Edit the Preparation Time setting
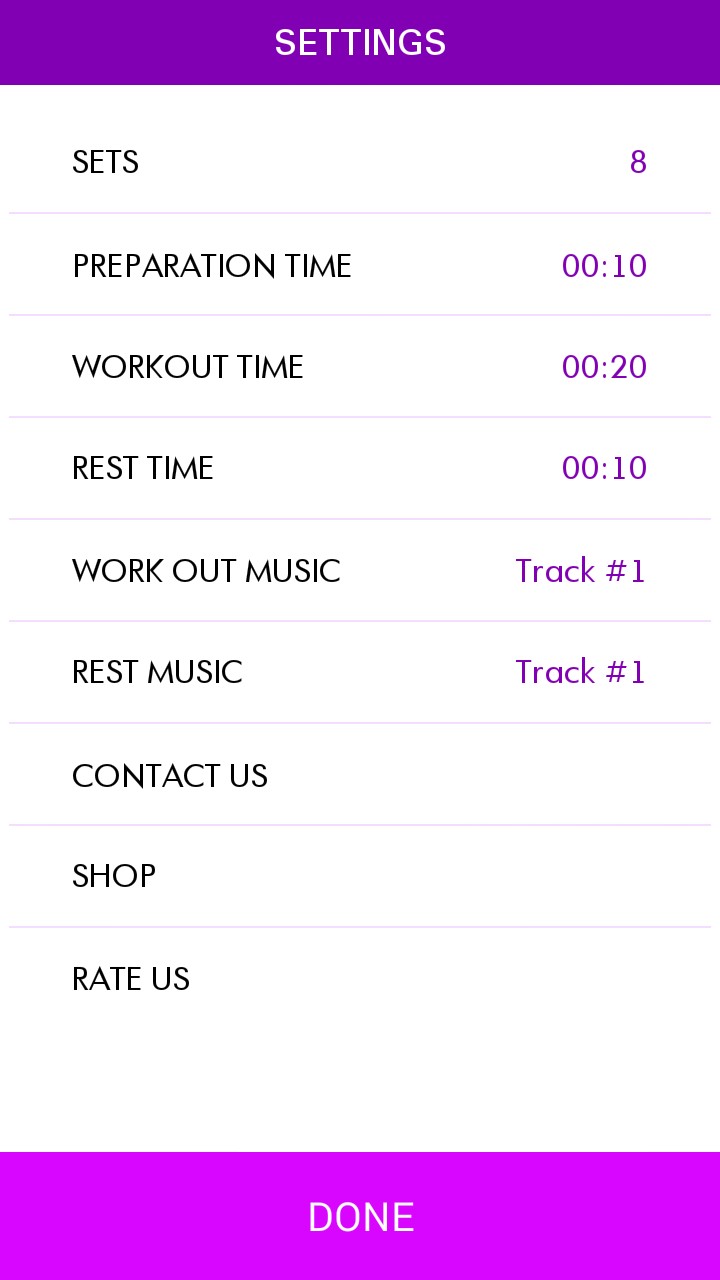Screen dimensions: 720x1280 [360, 266]
